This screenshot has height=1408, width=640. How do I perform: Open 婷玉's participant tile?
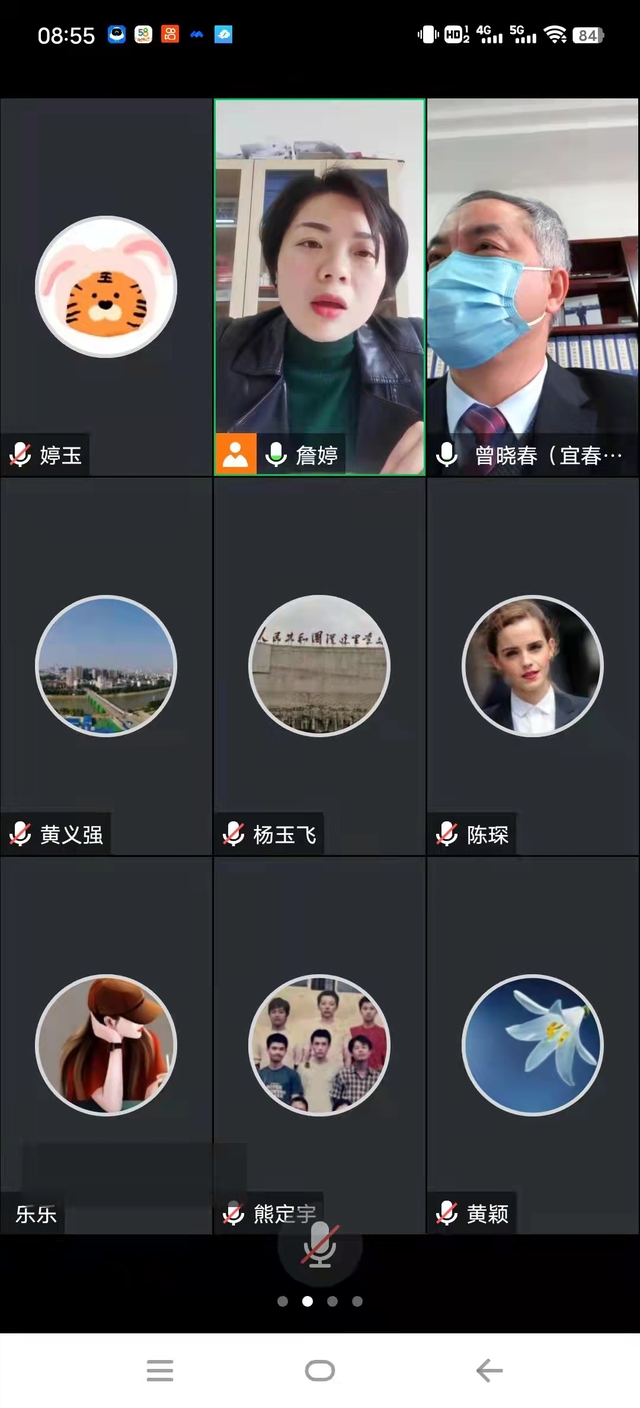pyautogui.click(x=106, y=287)
